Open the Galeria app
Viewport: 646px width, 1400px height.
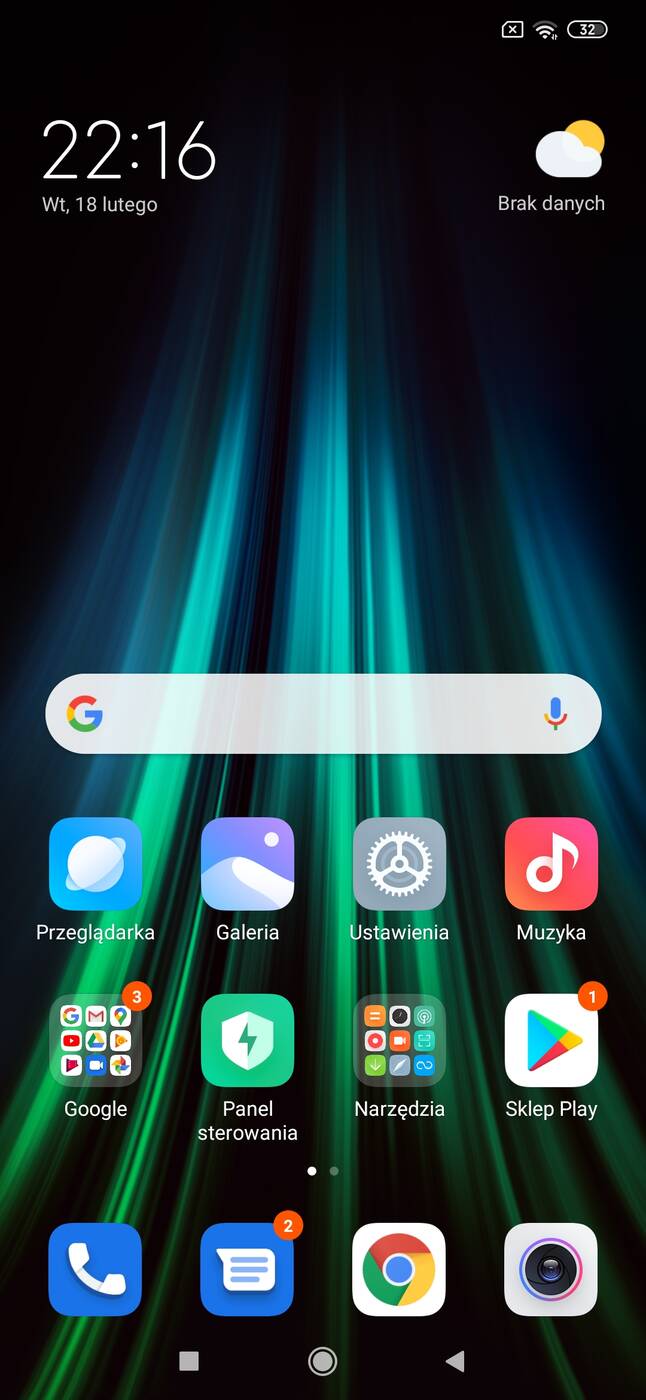247,864
